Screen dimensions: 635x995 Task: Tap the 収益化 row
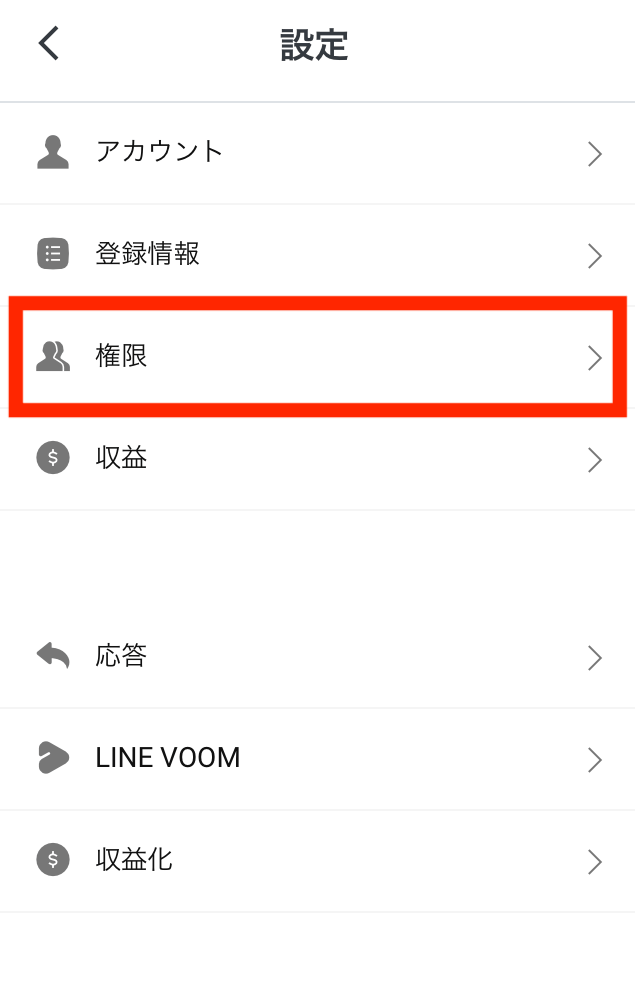[317, 860]
